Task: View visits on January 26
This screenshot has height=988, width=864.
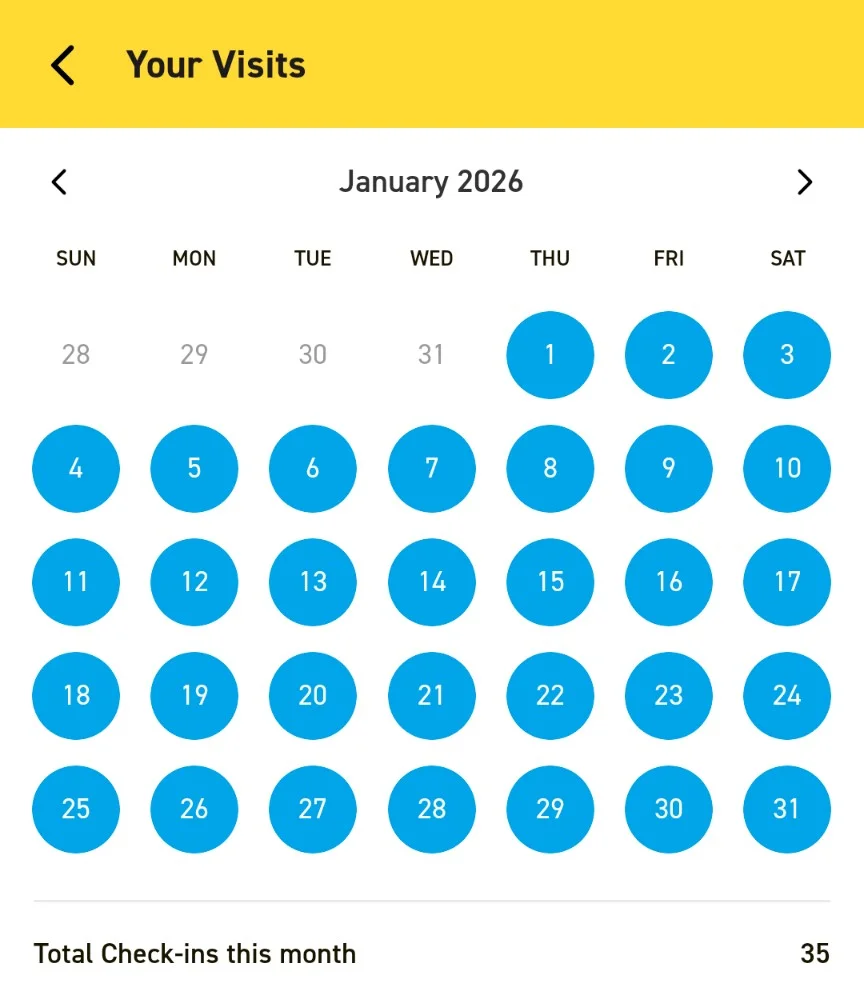Action: pyautogui.click(x=194, y=809)
